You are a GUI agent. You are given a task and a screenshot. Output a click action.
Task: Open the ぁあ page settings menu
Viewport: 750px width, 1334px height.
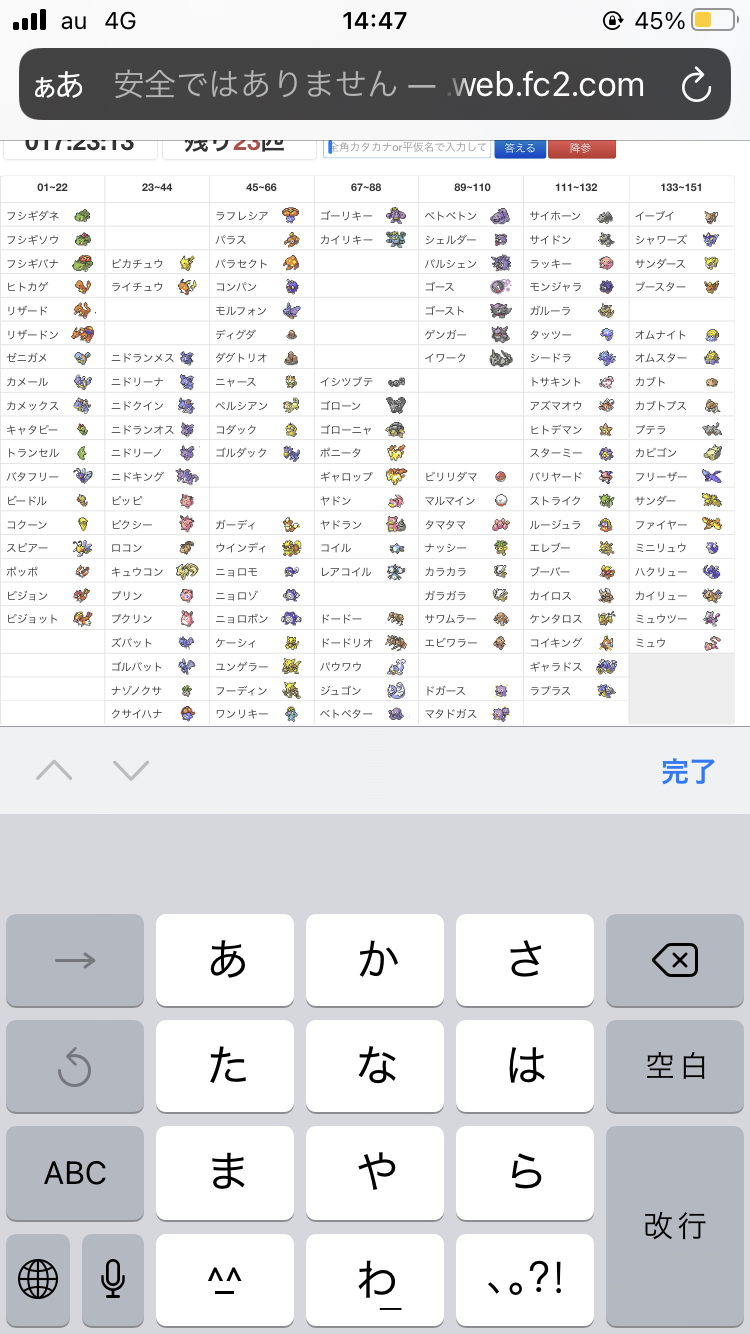click(x=59, y=85)
